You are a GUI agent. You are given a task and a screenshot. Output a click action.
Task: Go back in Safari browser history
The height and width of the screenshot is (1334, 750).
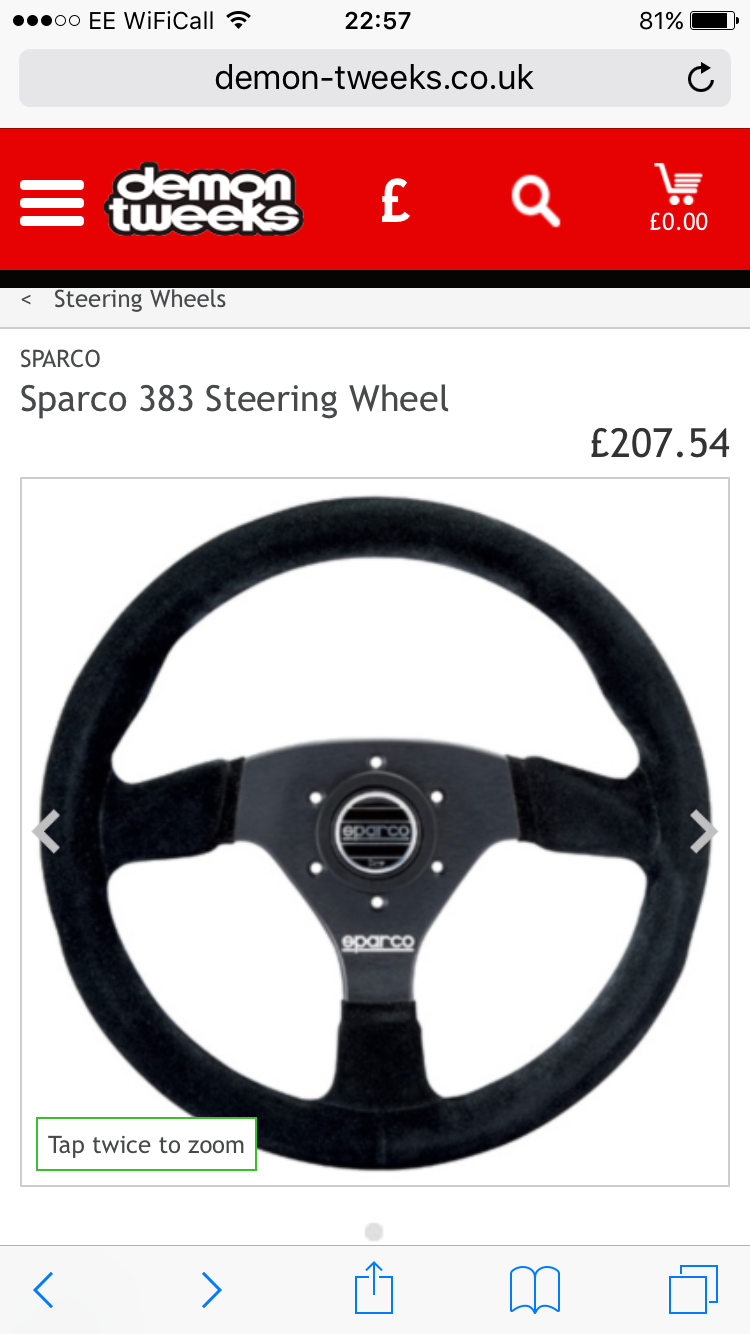43,1290
